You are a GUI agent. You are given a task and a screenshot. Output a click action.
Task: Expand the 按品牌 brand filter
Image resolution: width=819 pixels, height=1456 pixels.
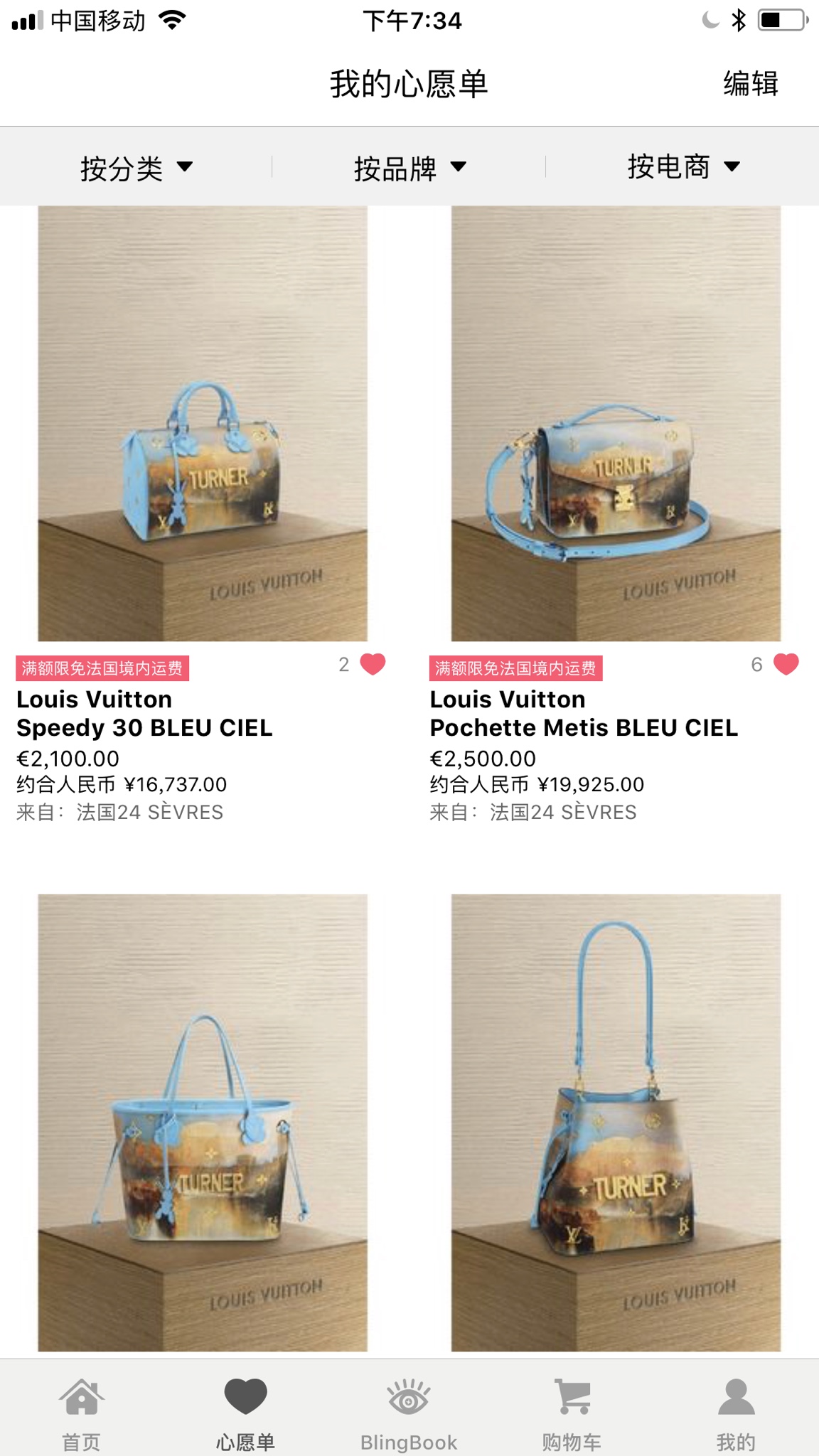click(409, 168)
